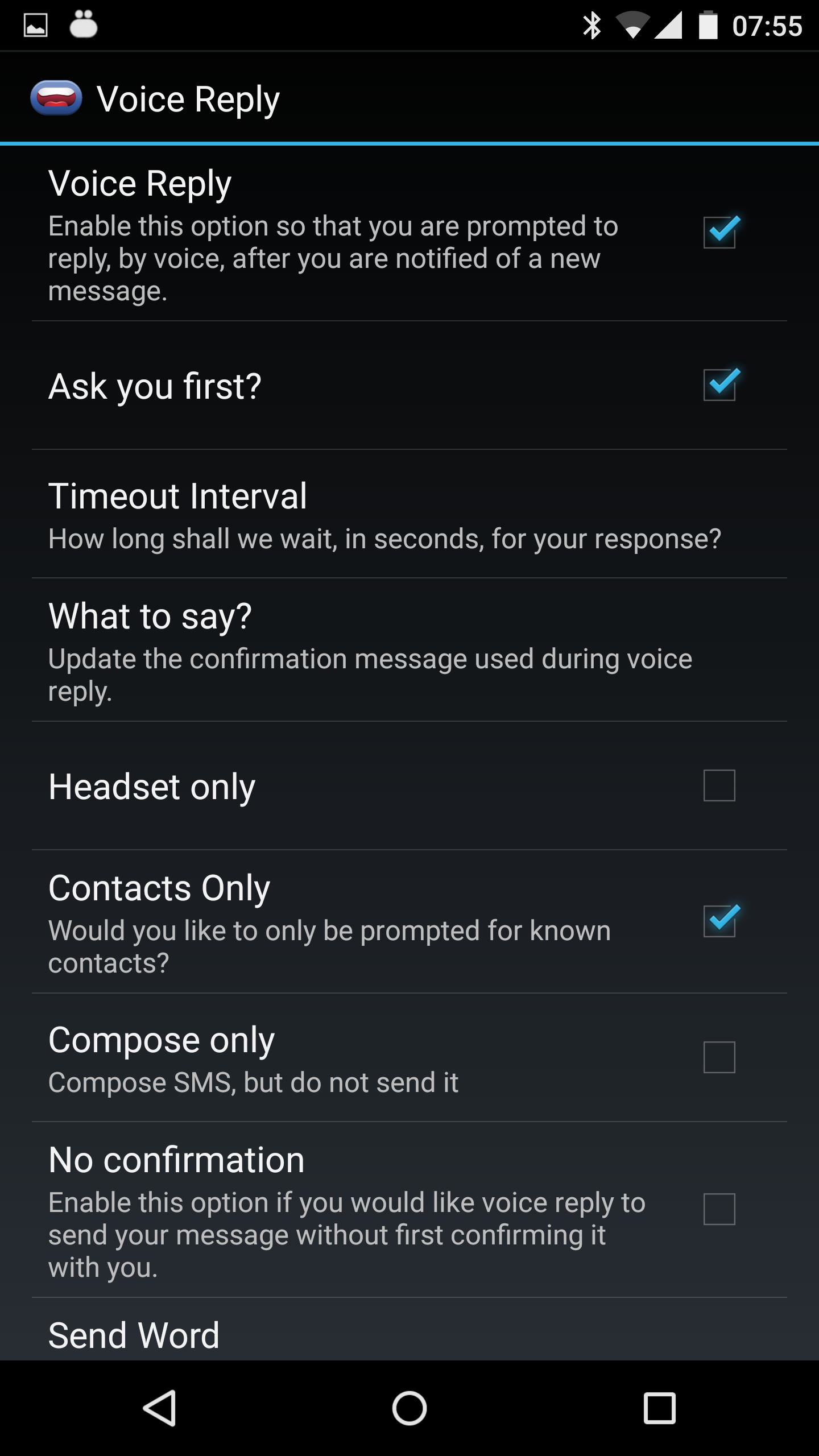
Task: Tap the Voice Reply lips app icon
Action: (x=56, y=98)
